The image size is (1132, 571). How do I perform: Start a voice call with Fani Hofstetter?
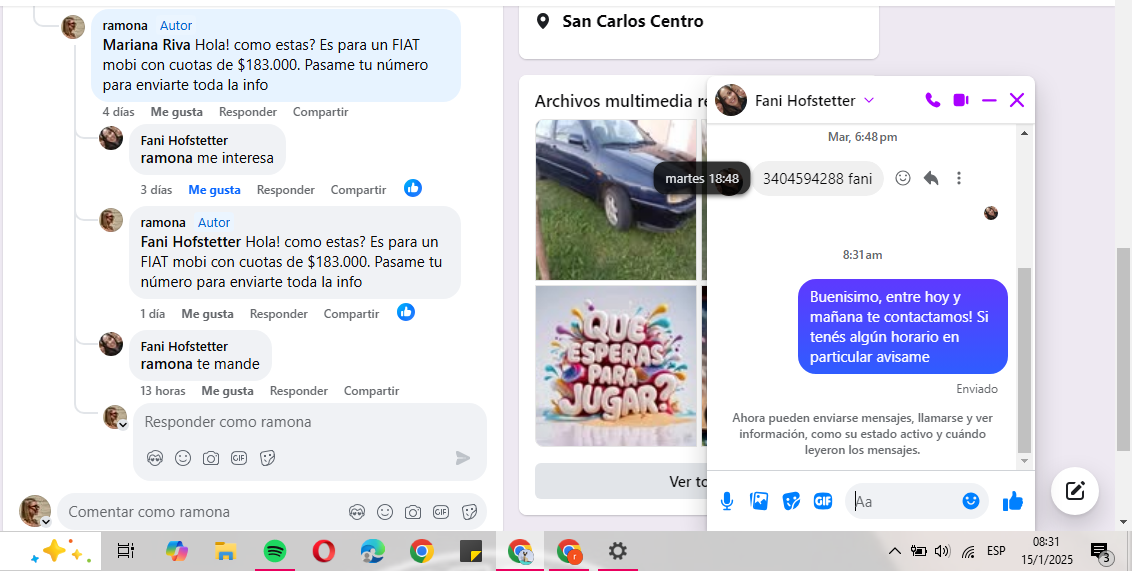click(932, 100)
